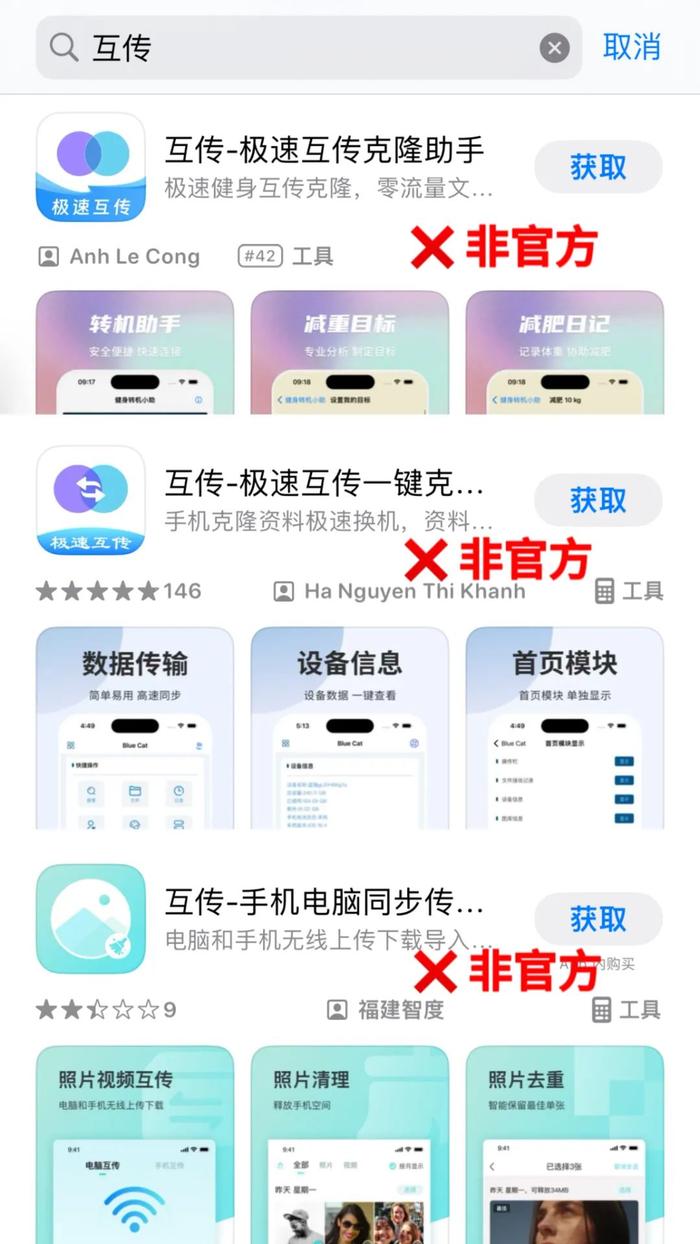View the 转机助手 preview screenshot
The image size is (700, 1244).
(135, 352)
